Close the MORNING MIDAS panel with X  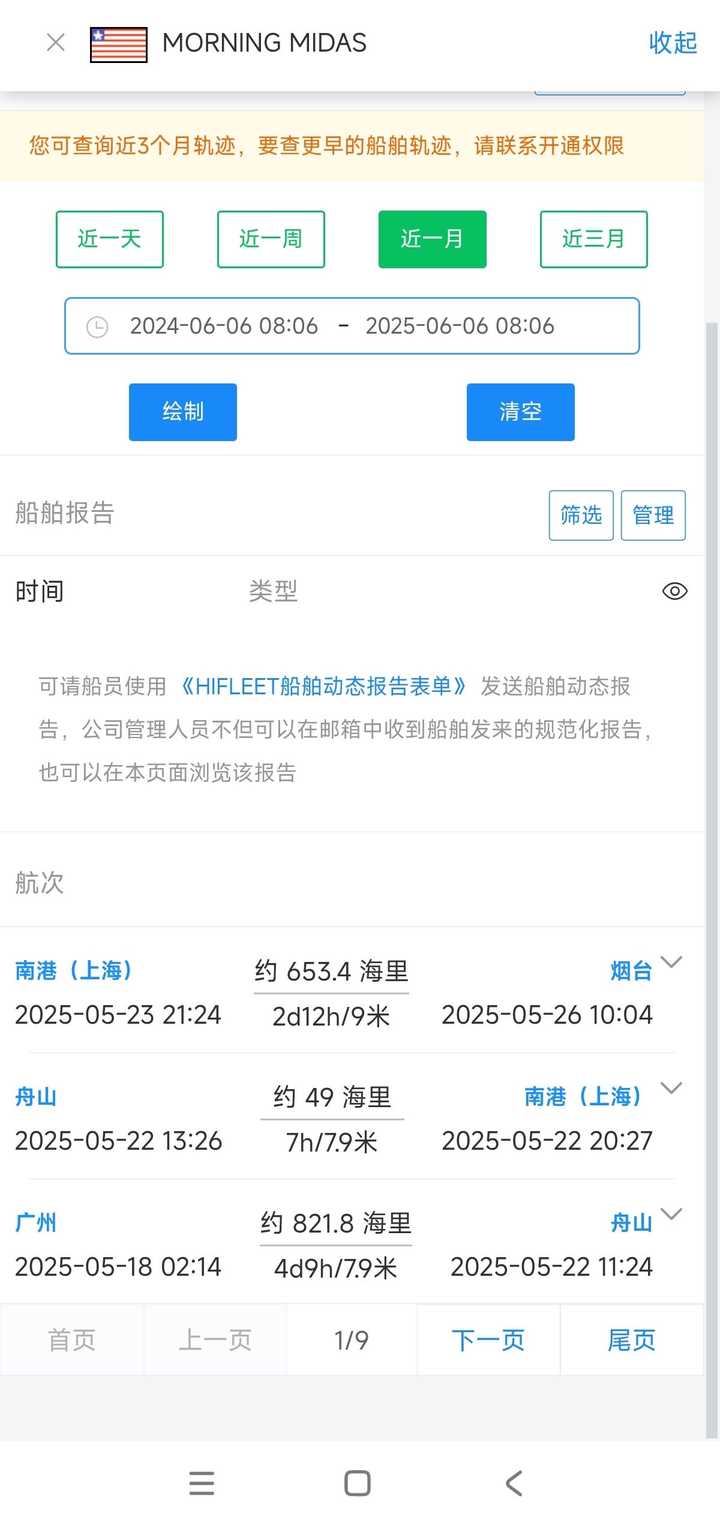click(56, 43)
